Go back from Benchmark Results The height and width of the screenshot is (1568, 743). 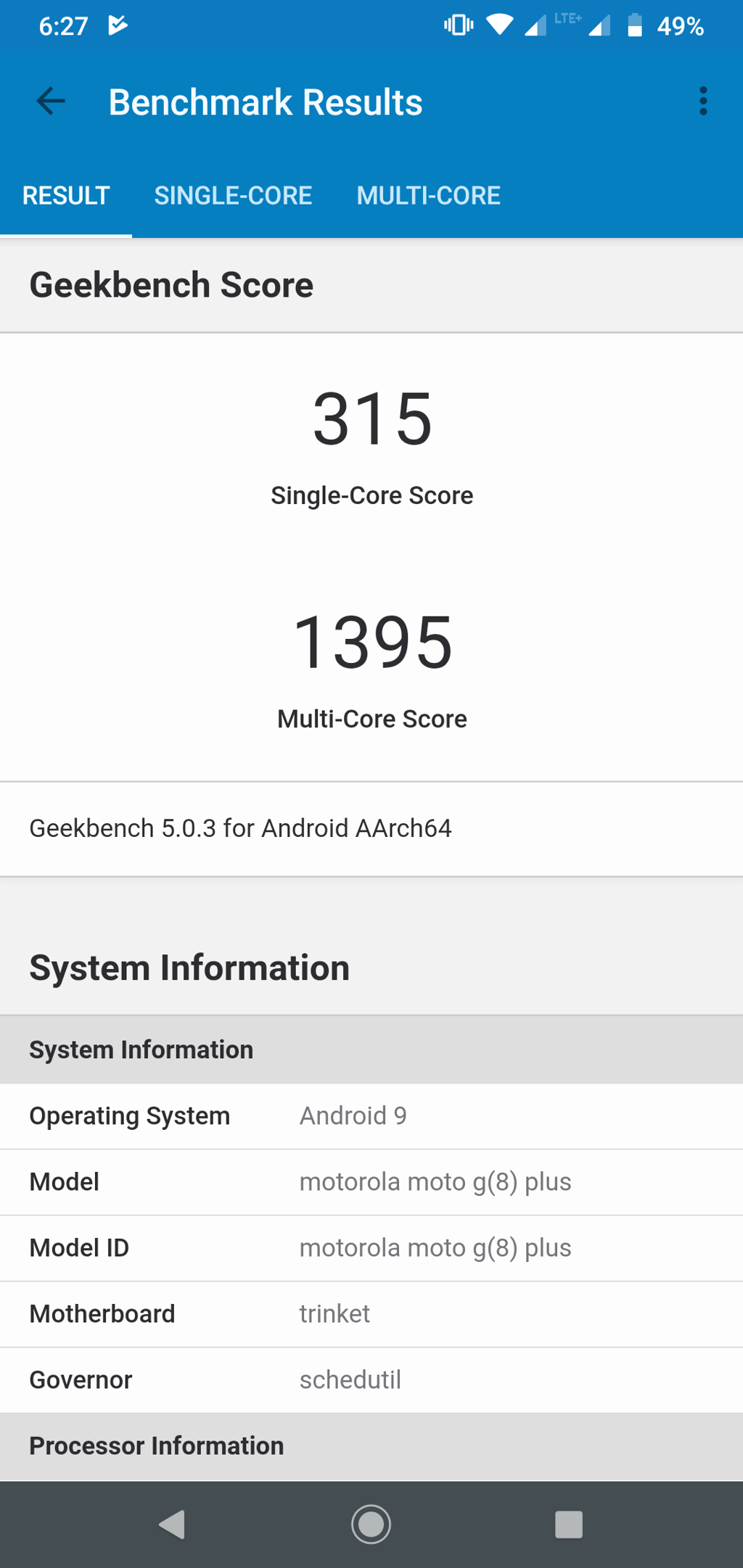click(51, 102)
